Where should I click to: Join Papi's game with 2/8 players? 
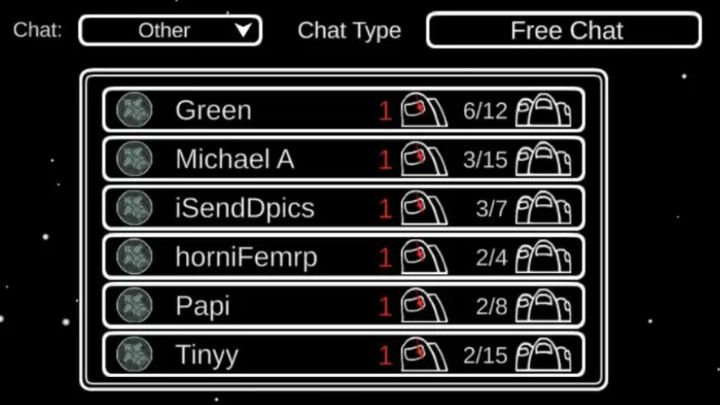[x=343, y=305]
